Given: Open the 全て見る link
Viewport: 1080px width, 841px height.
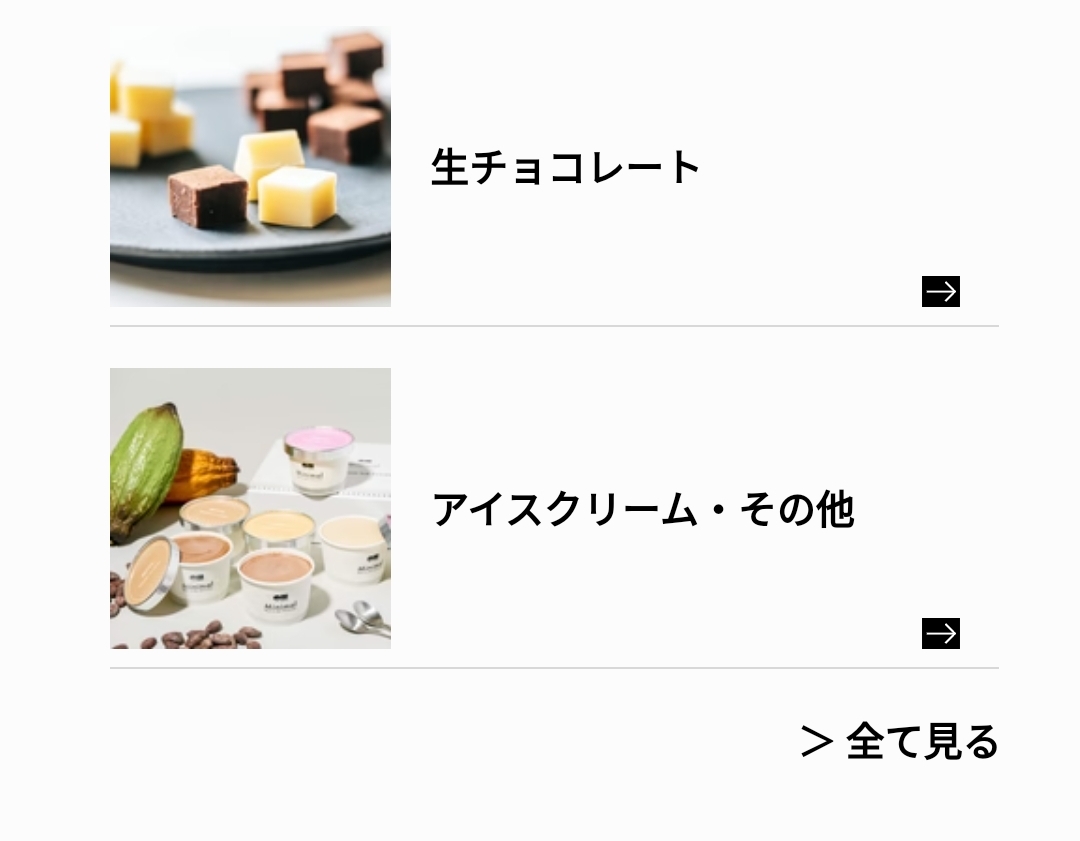Looking at the screenshot, I should (900, 742).
